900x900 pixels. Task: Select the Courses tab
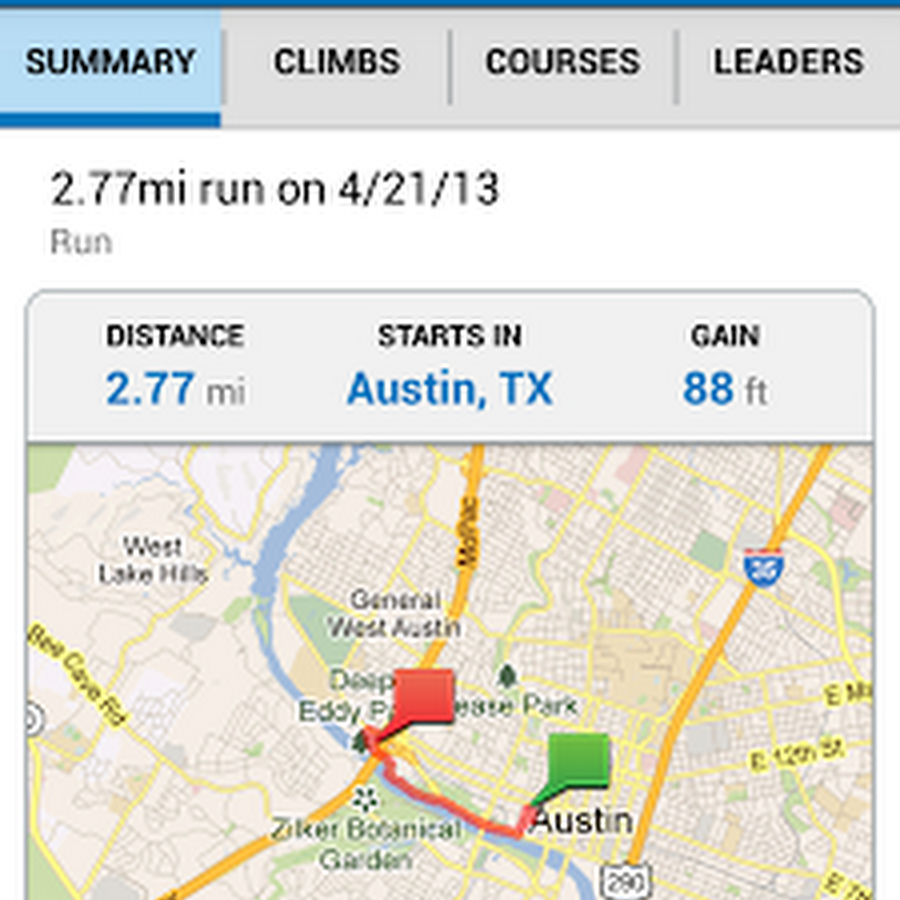click(563, 62)
